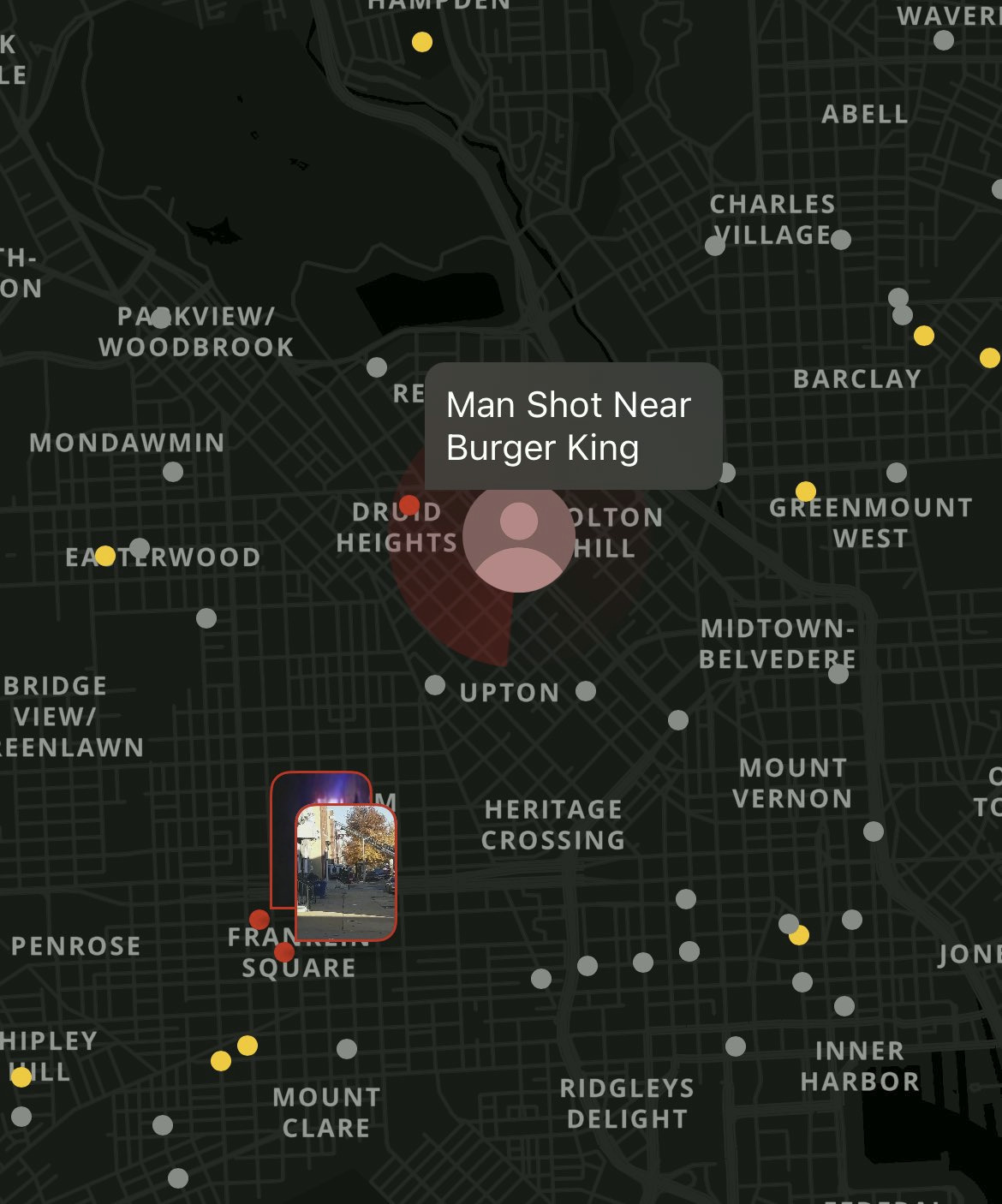
Task: Select the gray dot under Midtown-Belvedere label
Action: coord(838,674)
